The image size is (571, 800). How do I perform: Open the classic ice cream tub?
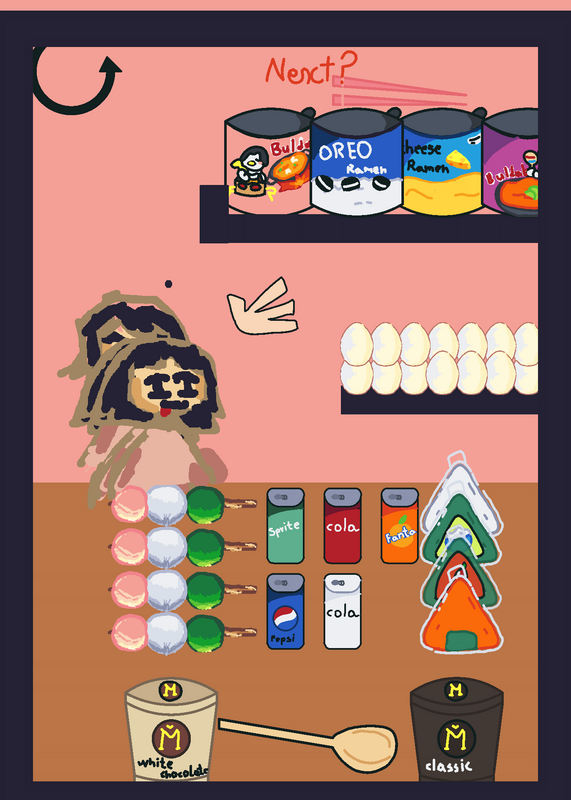pos(456,730)
